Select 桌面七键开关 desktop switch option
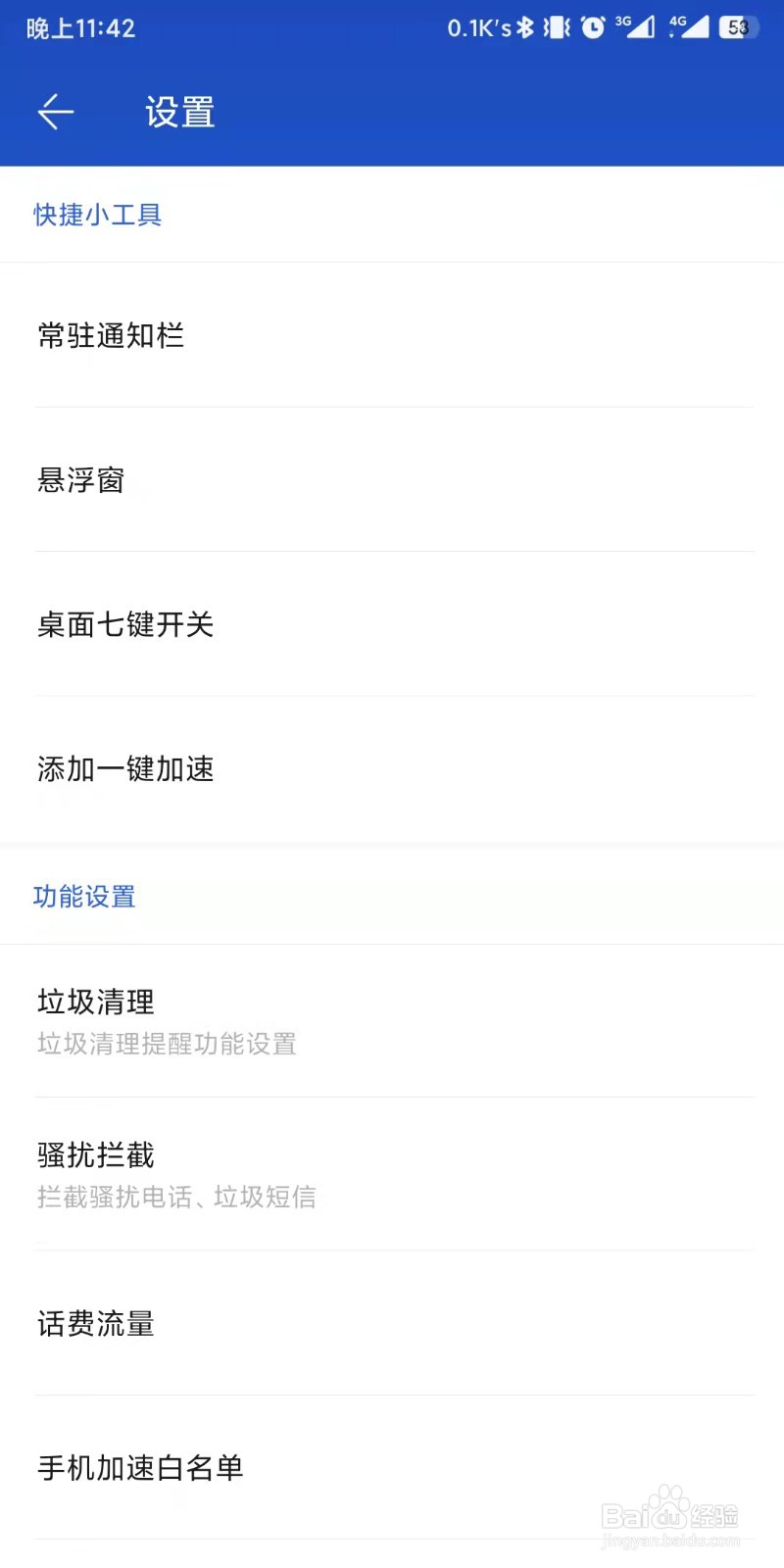 click(124, 624)
